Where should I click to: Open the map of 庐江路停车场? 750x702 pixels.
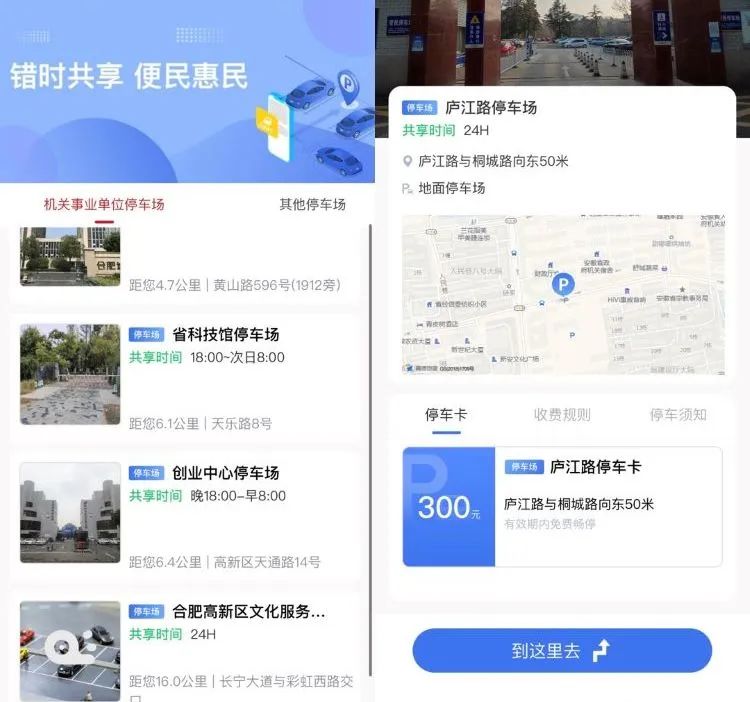click(x=562, y=294)
